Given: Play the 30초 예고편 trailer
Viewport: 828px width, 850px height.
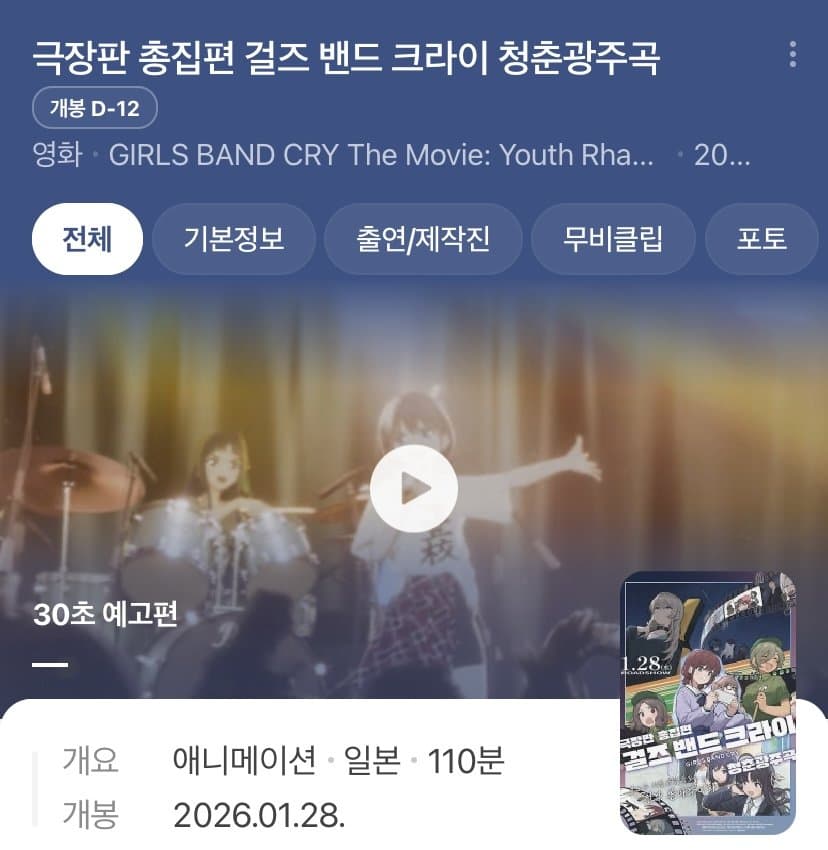Looking at the screenshot, I should point(413,489).
